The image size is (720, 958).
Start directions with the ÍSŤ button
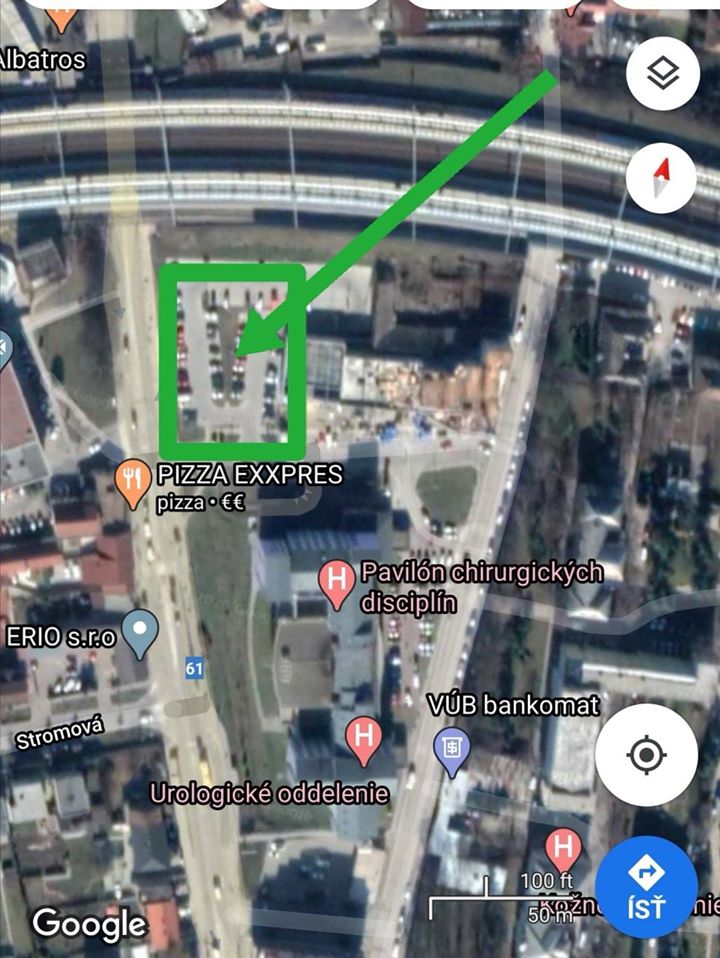[646, 886]
